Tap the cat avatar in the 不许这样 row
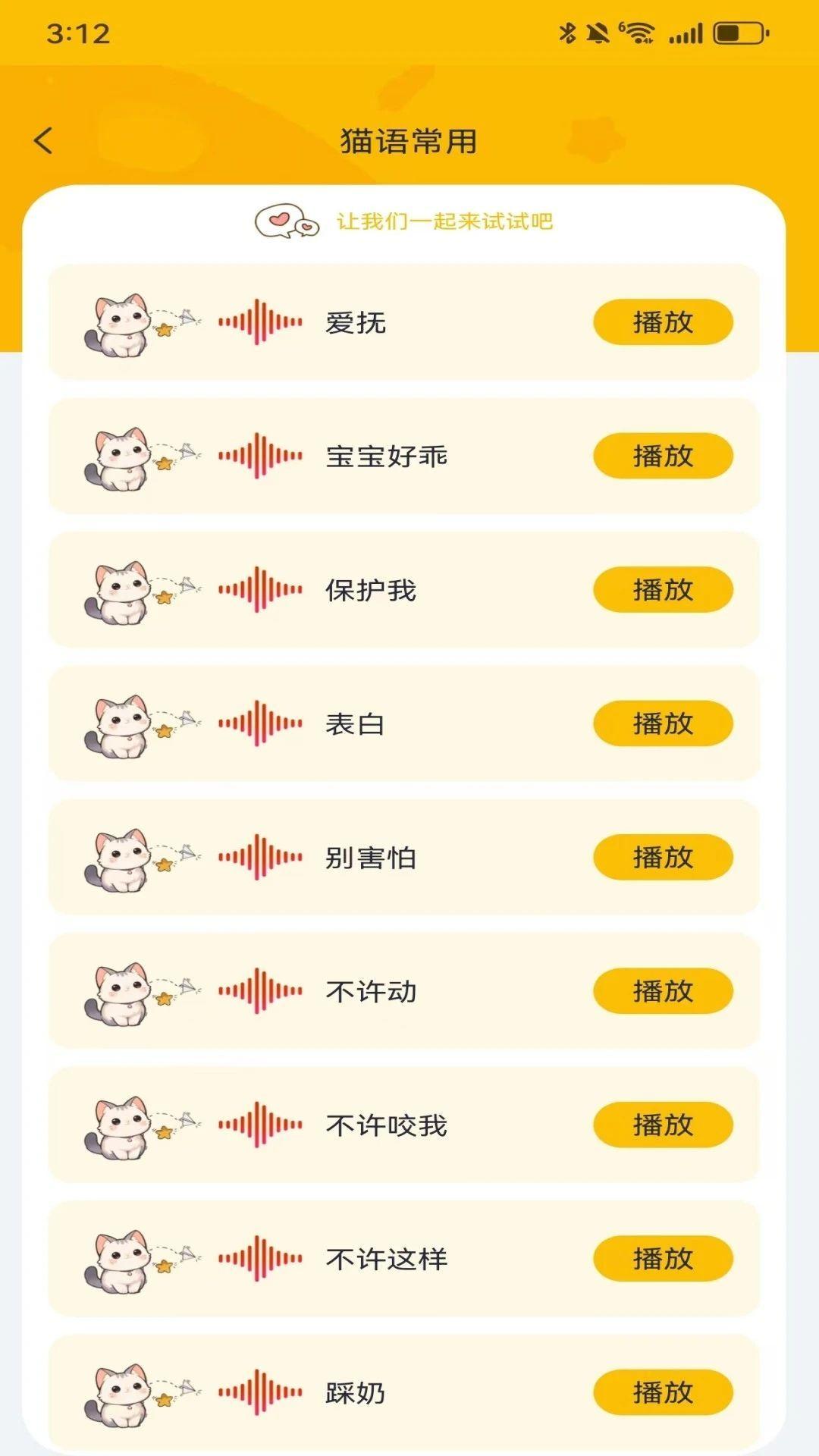Screen dimensions: 819x1456 click(121, 1258)
